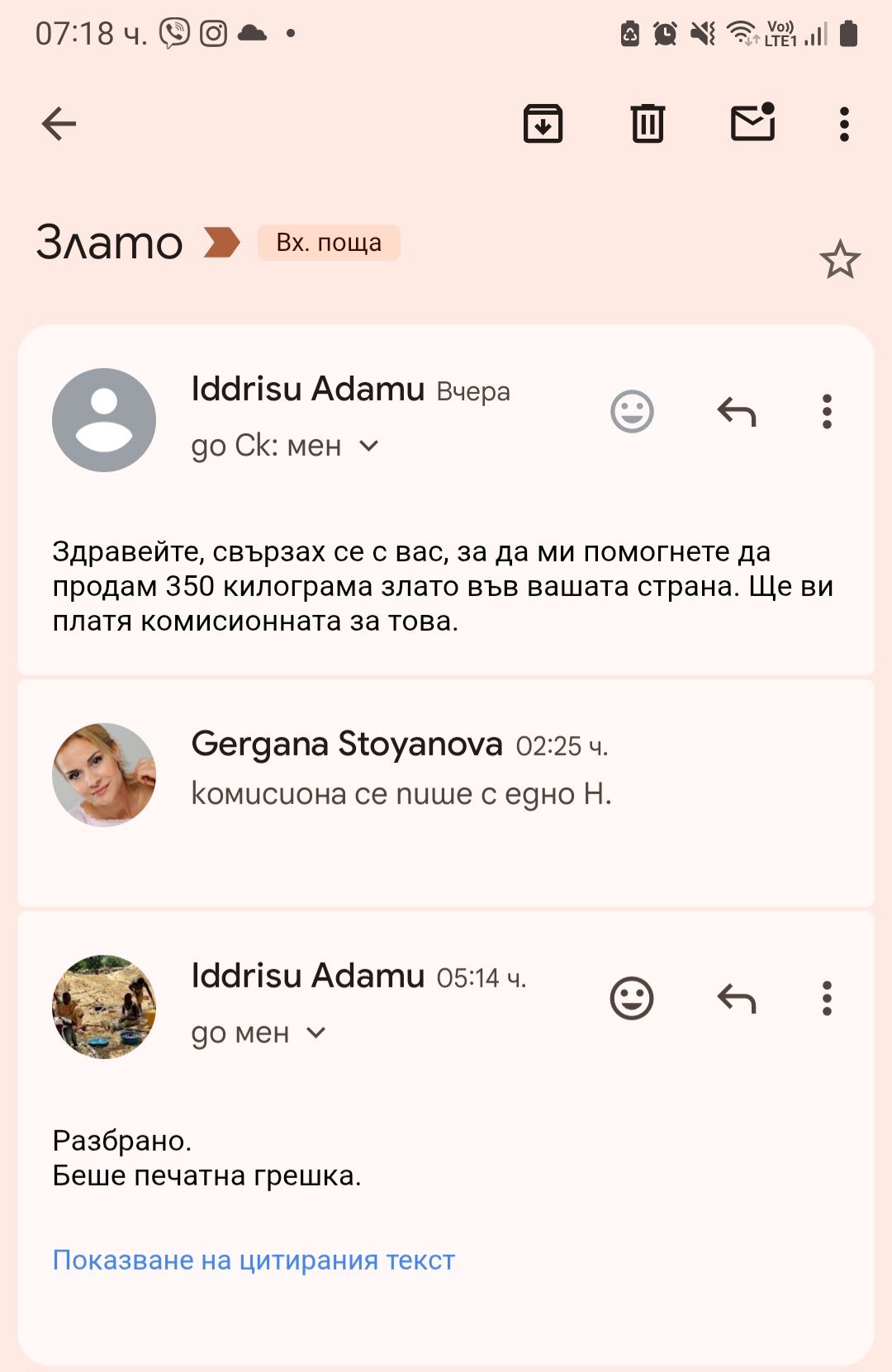This screenshot has height=1372, width=892.
Task: Archive the Злато conversation
Action: coord(543,124)
